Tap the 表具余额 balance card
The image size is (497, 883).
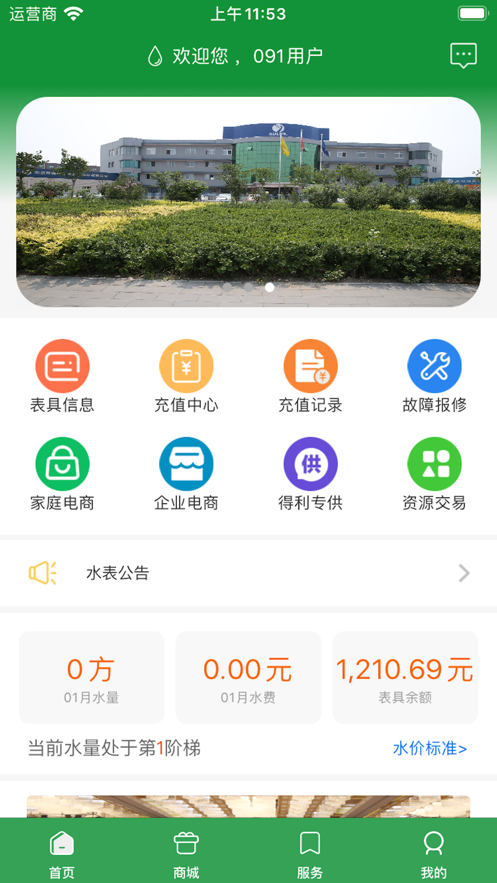pyautogui.click(x=405, y=677)
